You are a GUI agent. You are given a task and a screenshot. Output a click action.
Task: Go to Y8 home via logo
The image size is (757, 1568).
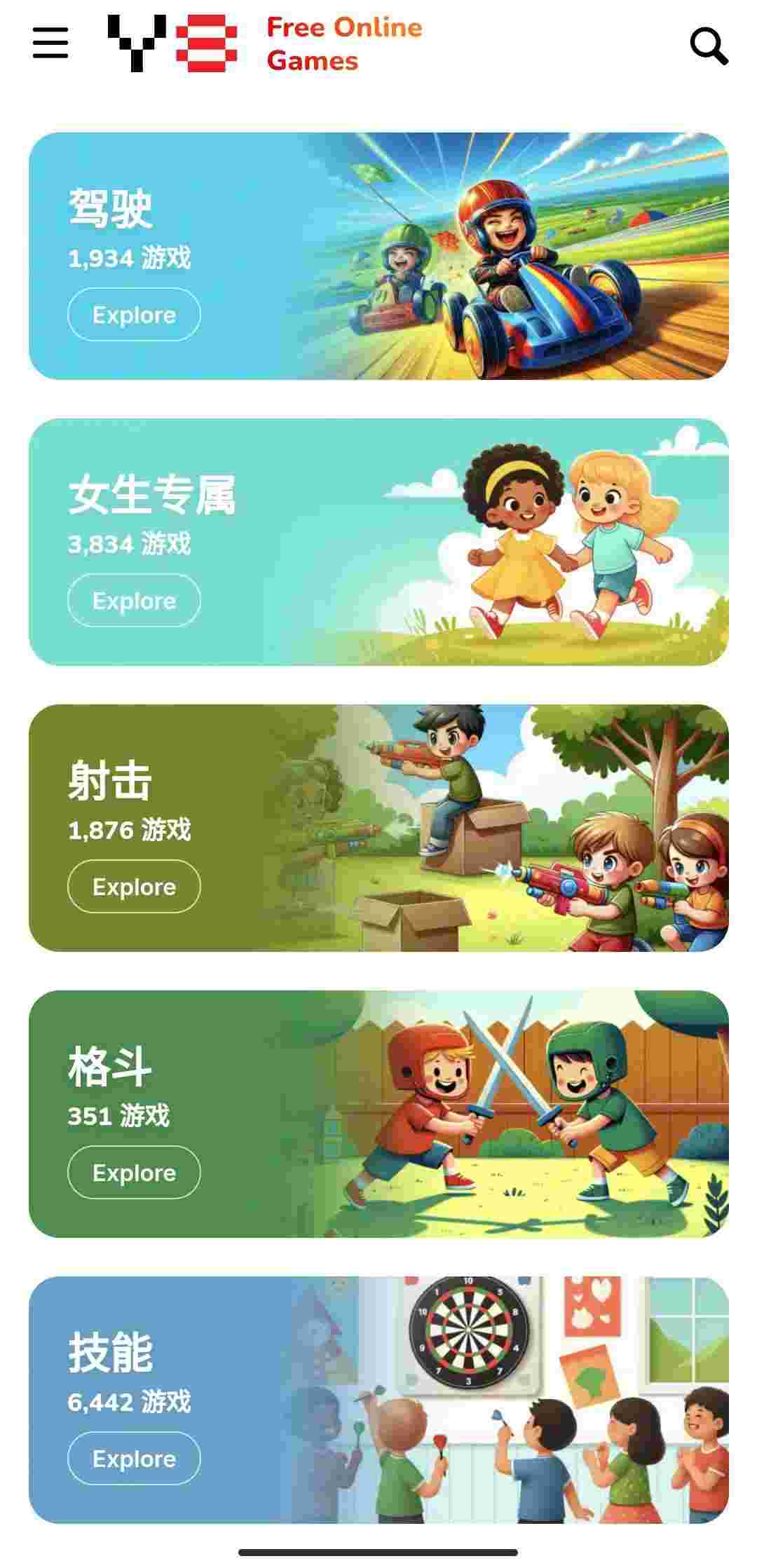172,43
